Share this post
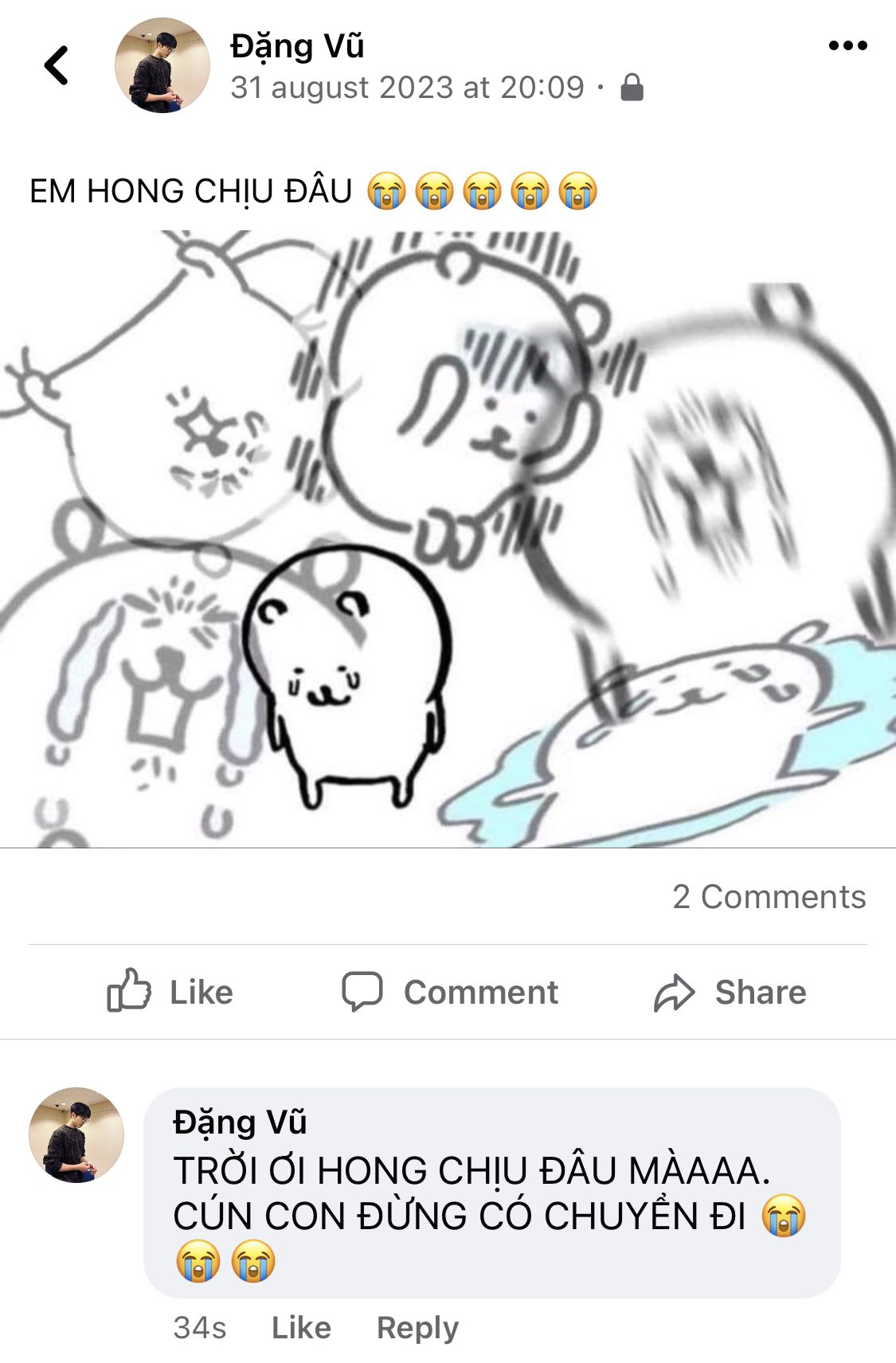The width and height of the screenshot is (896, 1363). [730, 993]
